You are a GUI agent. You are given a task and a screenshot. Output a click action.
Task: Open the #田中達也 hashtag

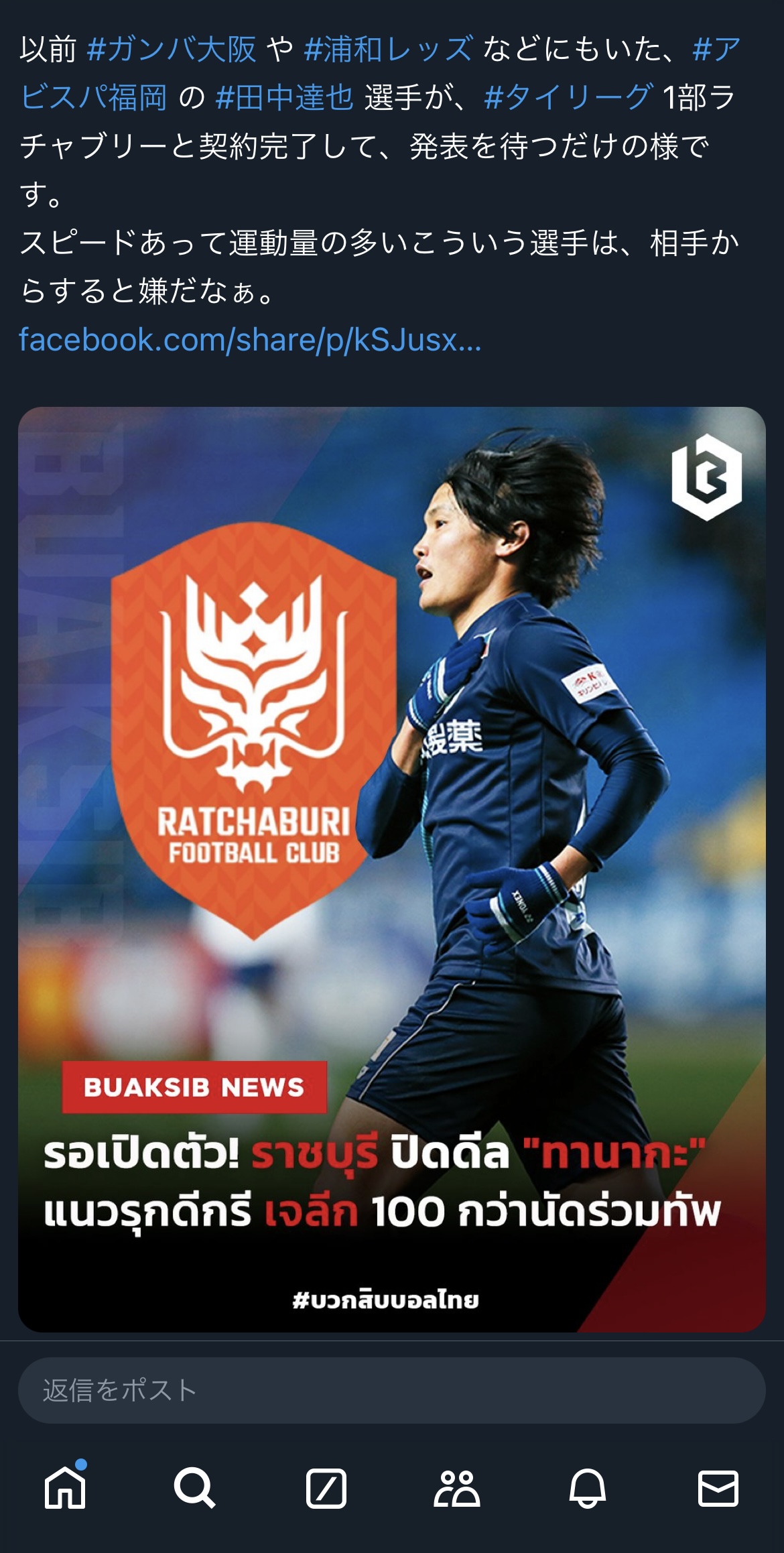285,98
